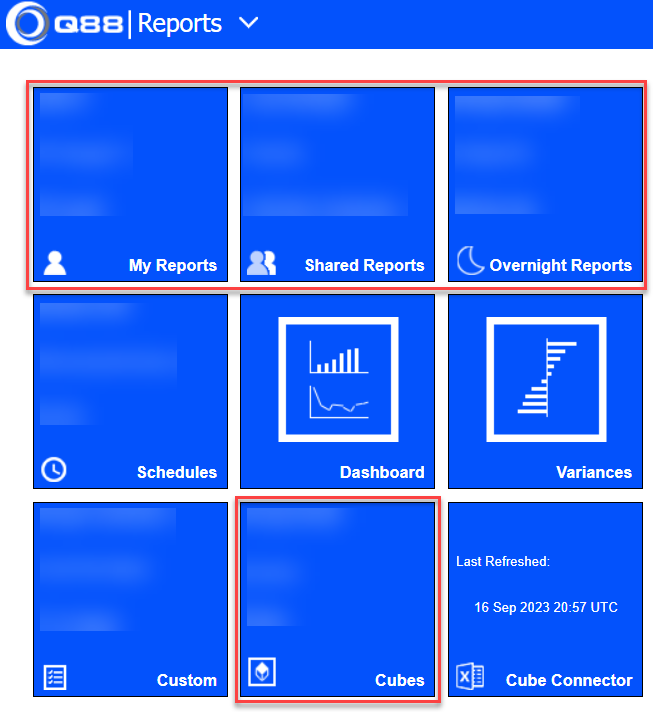This screenshot has width=653, height=712.
Task: Open the Custom tile
Action: [131, 598]
